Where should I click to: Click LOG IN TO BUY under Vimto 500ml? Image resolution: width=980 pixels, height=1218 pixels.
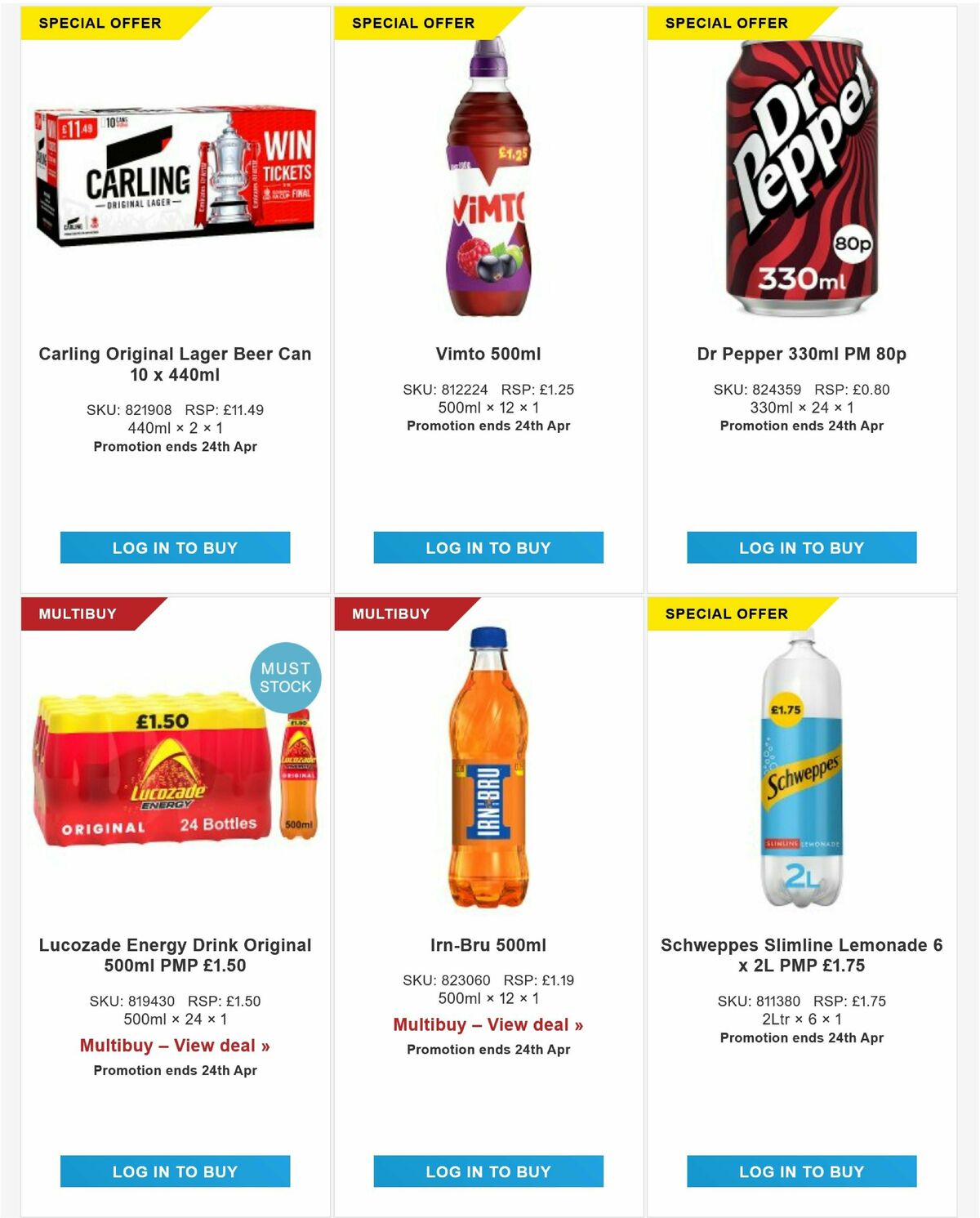[x=488, y=548]
